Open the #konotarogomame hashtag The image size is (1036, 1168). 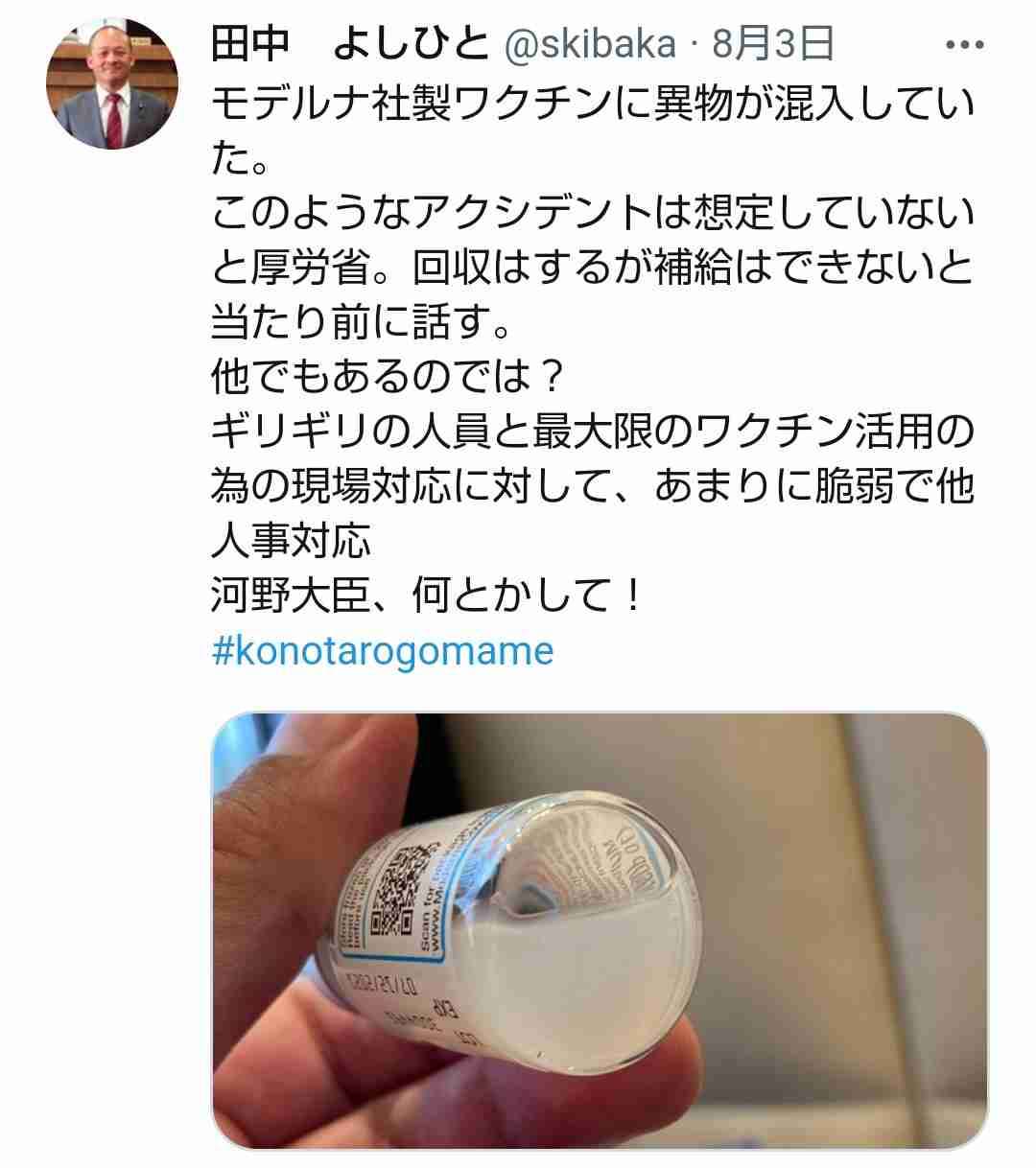(382, 651)
